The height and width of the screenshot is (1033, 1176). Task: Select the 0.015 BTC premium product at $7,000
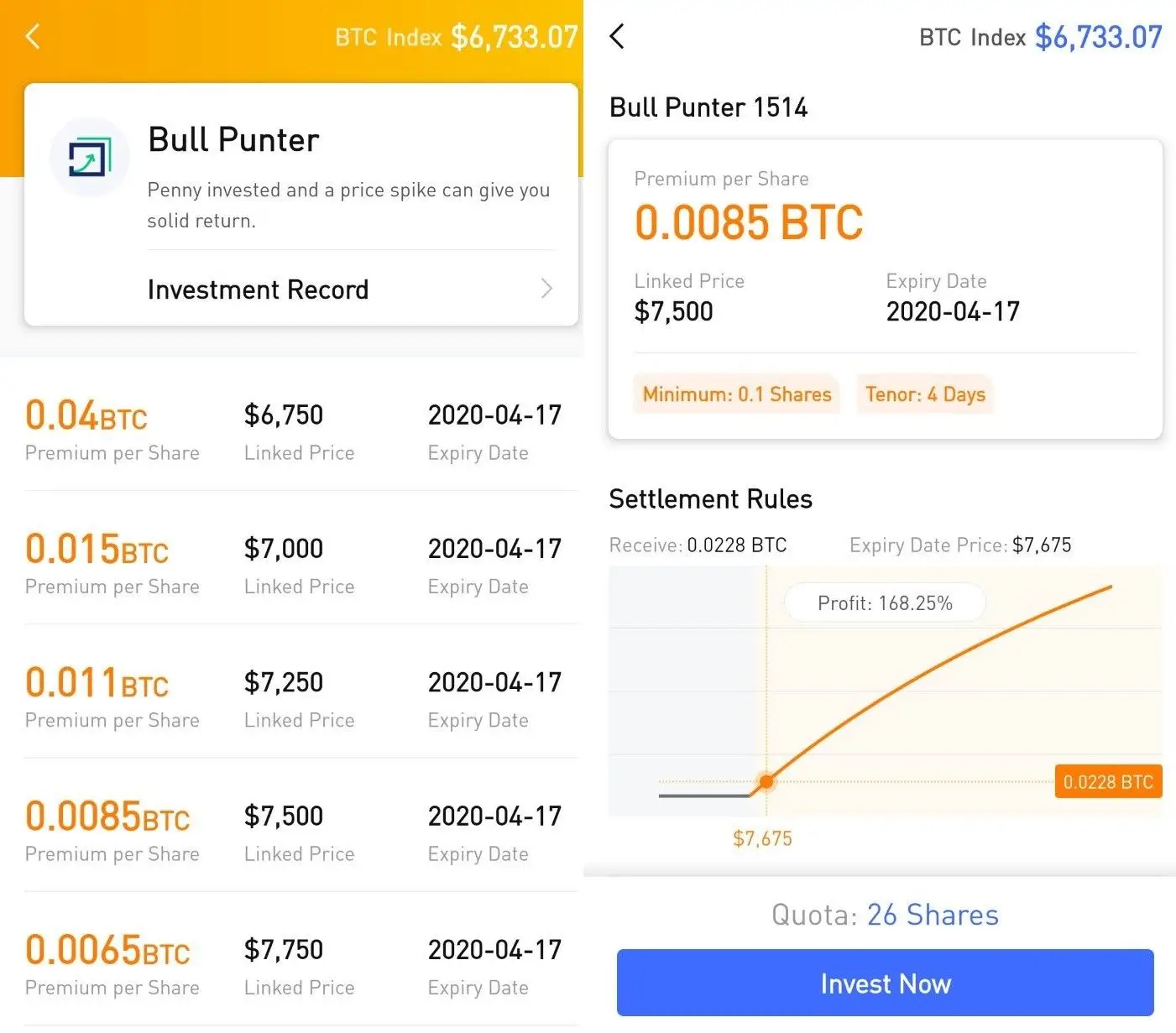[x=294, y=565]
